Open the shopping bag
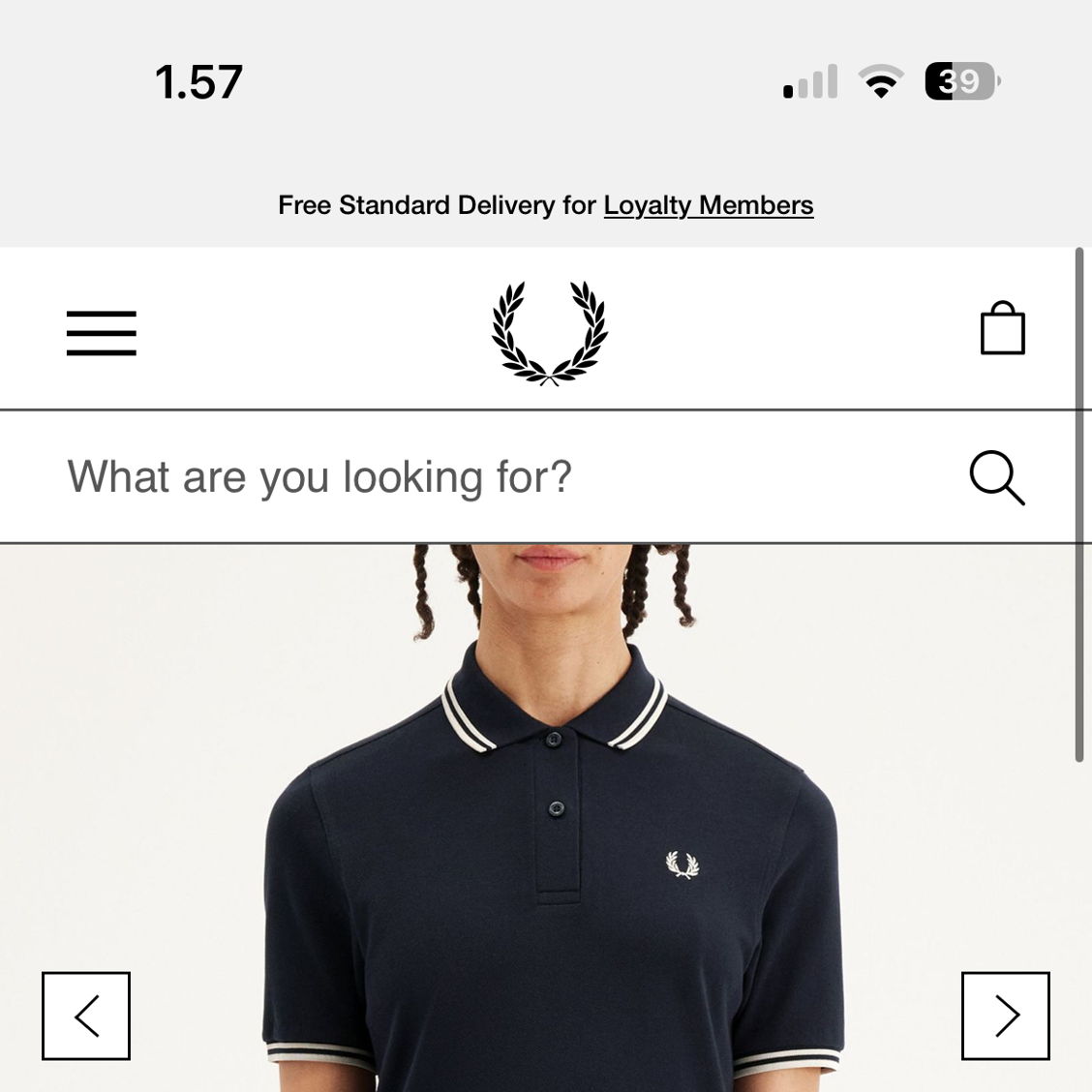The width and height of the screenshot is (1092, 1092). tap(1002, 329)
